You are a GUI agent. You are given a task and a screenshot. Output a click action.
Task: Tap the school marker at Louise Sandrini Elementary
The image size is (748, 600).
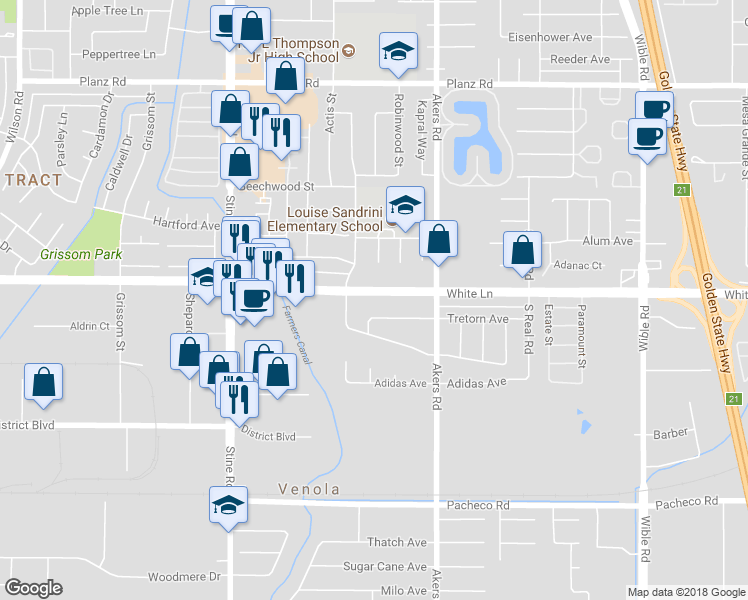coord(405,208)
